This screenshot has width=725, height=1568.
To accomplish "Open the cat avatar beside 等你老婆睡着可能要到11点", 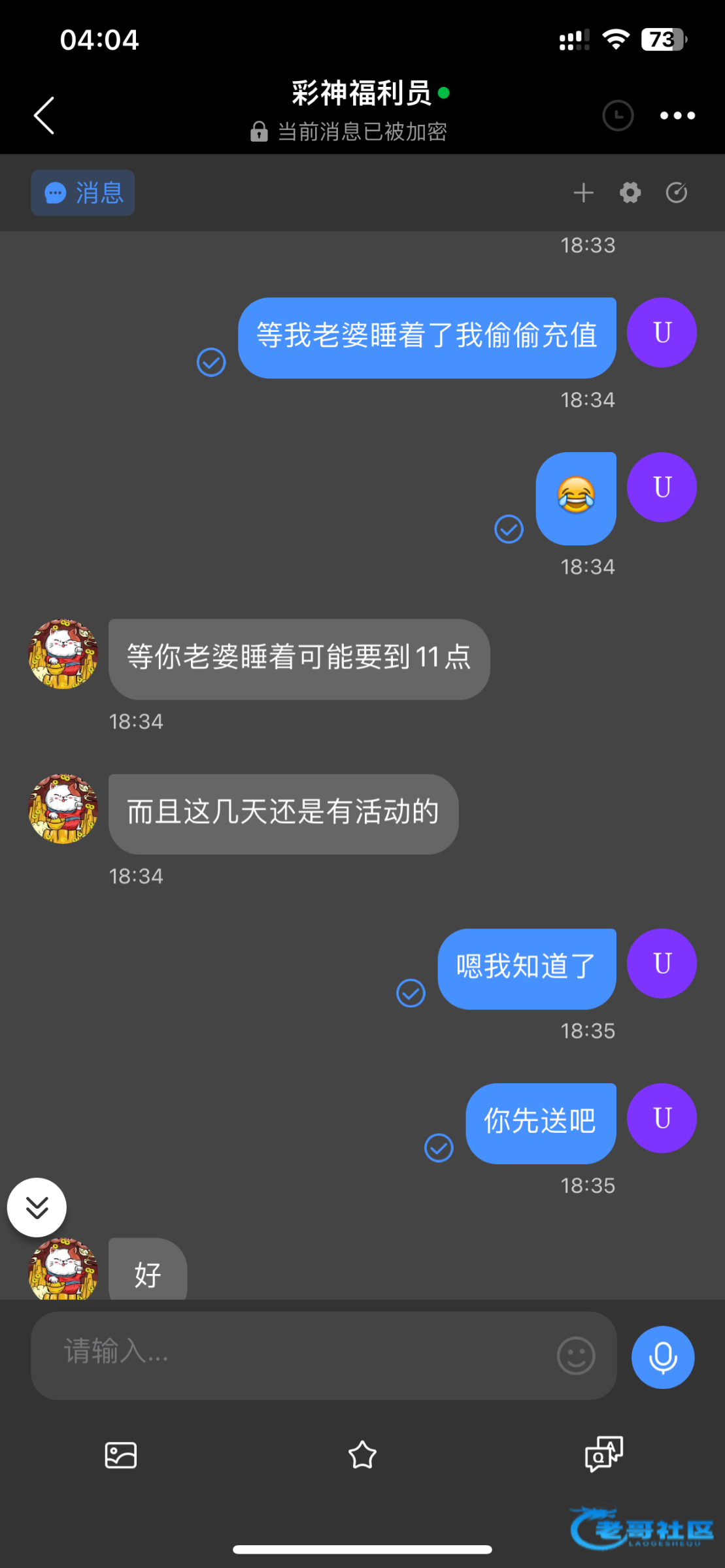I will (63, 654).
